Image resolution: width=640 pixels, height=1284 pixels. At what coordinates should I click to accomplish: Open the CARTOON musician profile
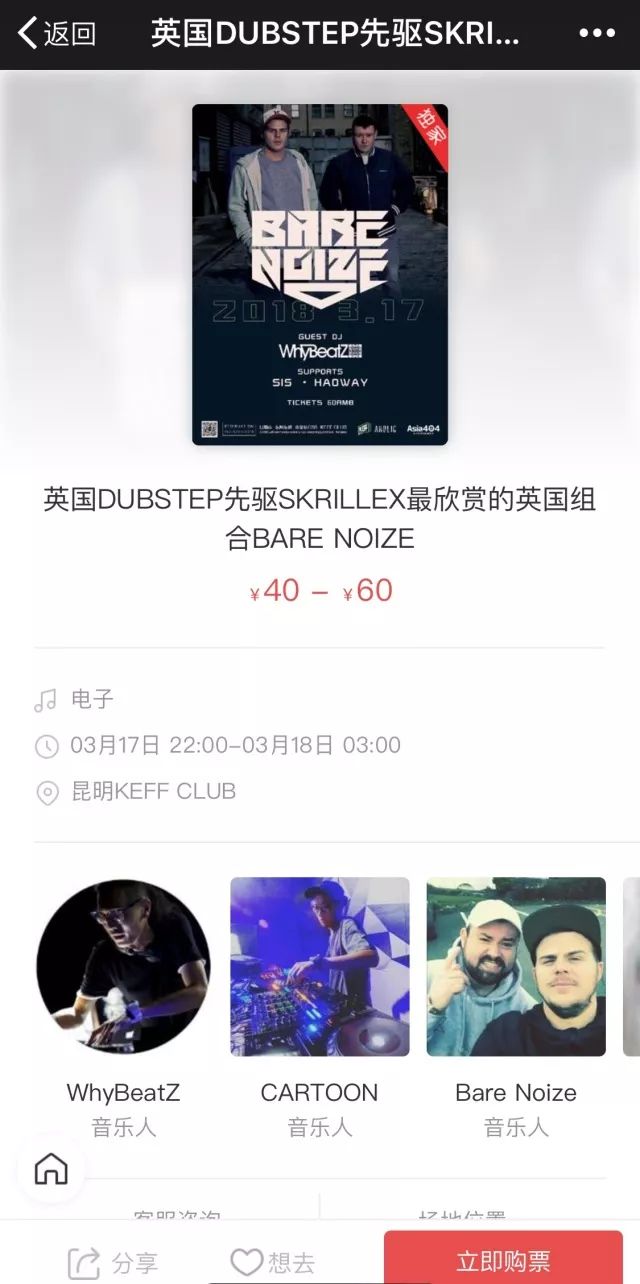(x=320, y=968)
